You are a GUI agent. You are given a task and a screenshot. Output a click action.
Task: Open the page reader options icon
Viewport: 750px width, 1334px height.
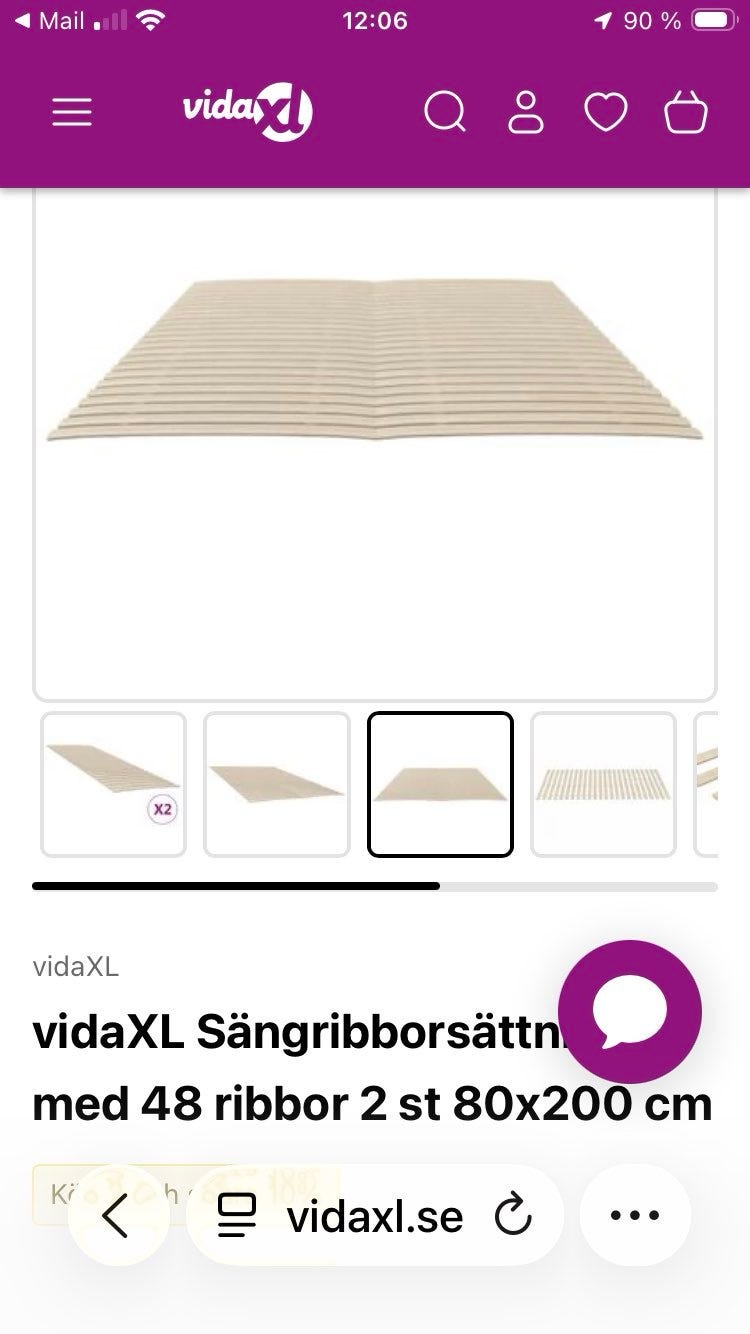coord(237,1216)
